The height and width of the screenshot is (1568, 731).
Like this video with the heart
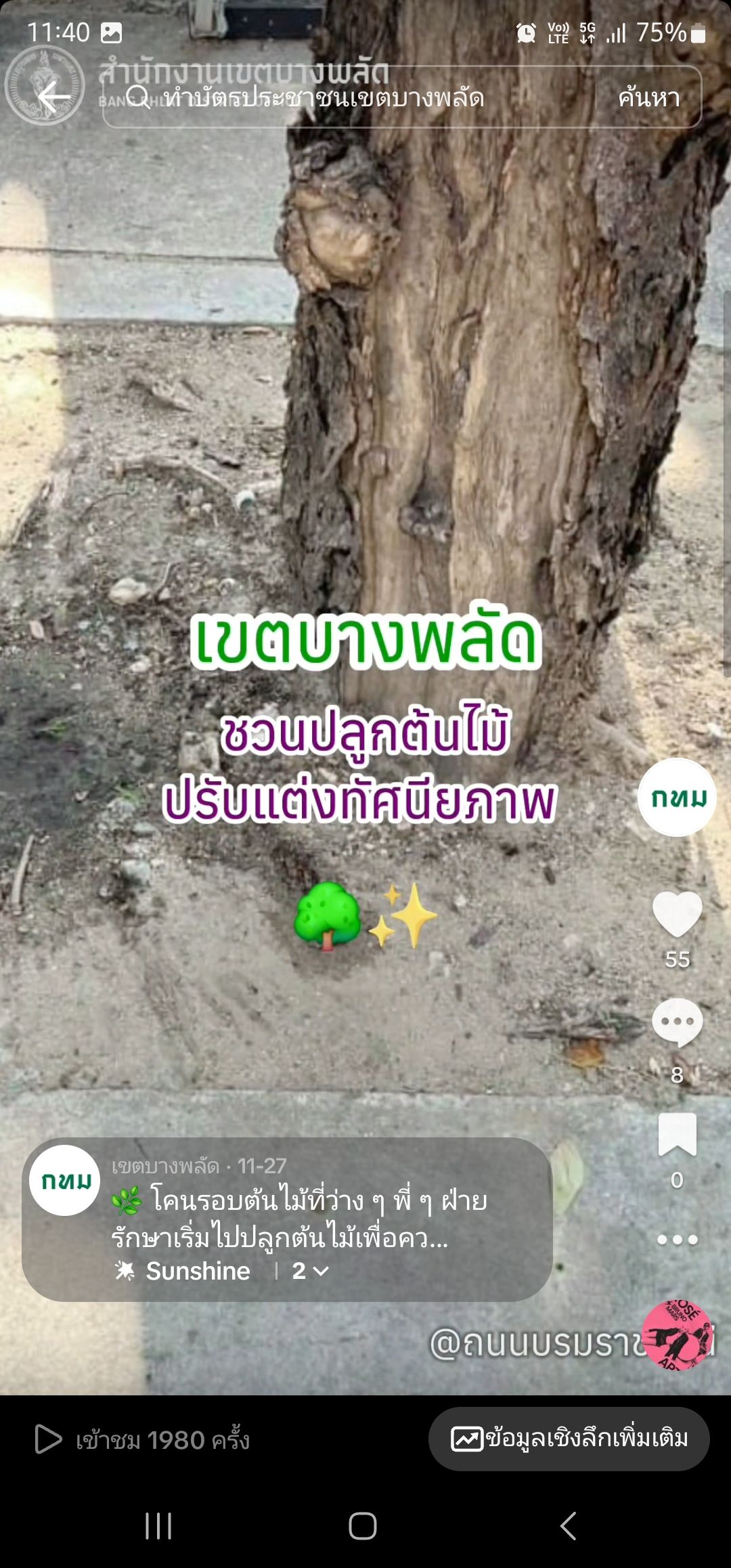[677, 914]
